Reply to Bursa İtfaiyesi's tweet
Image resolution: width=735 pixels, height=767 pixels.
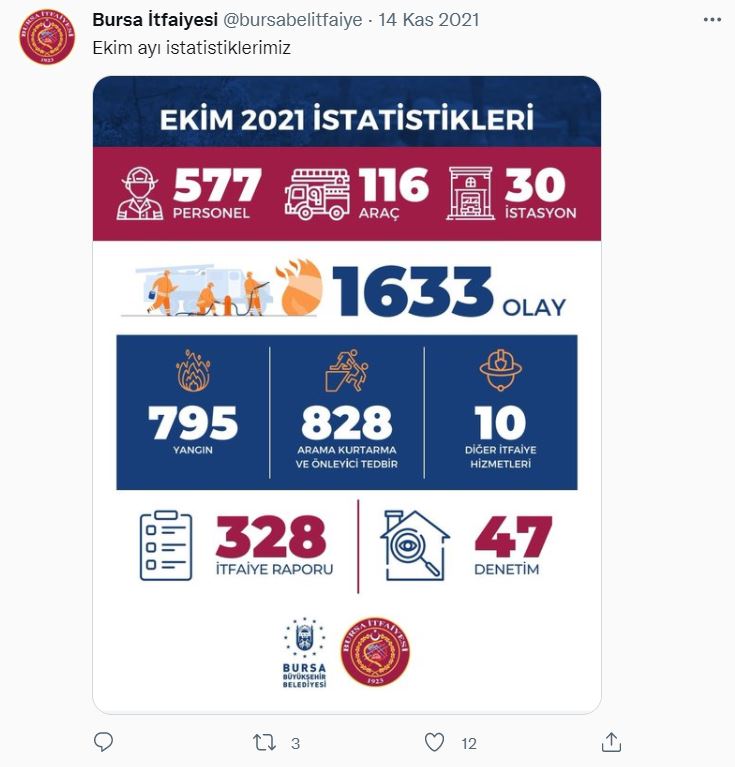[x=104, y=743]
